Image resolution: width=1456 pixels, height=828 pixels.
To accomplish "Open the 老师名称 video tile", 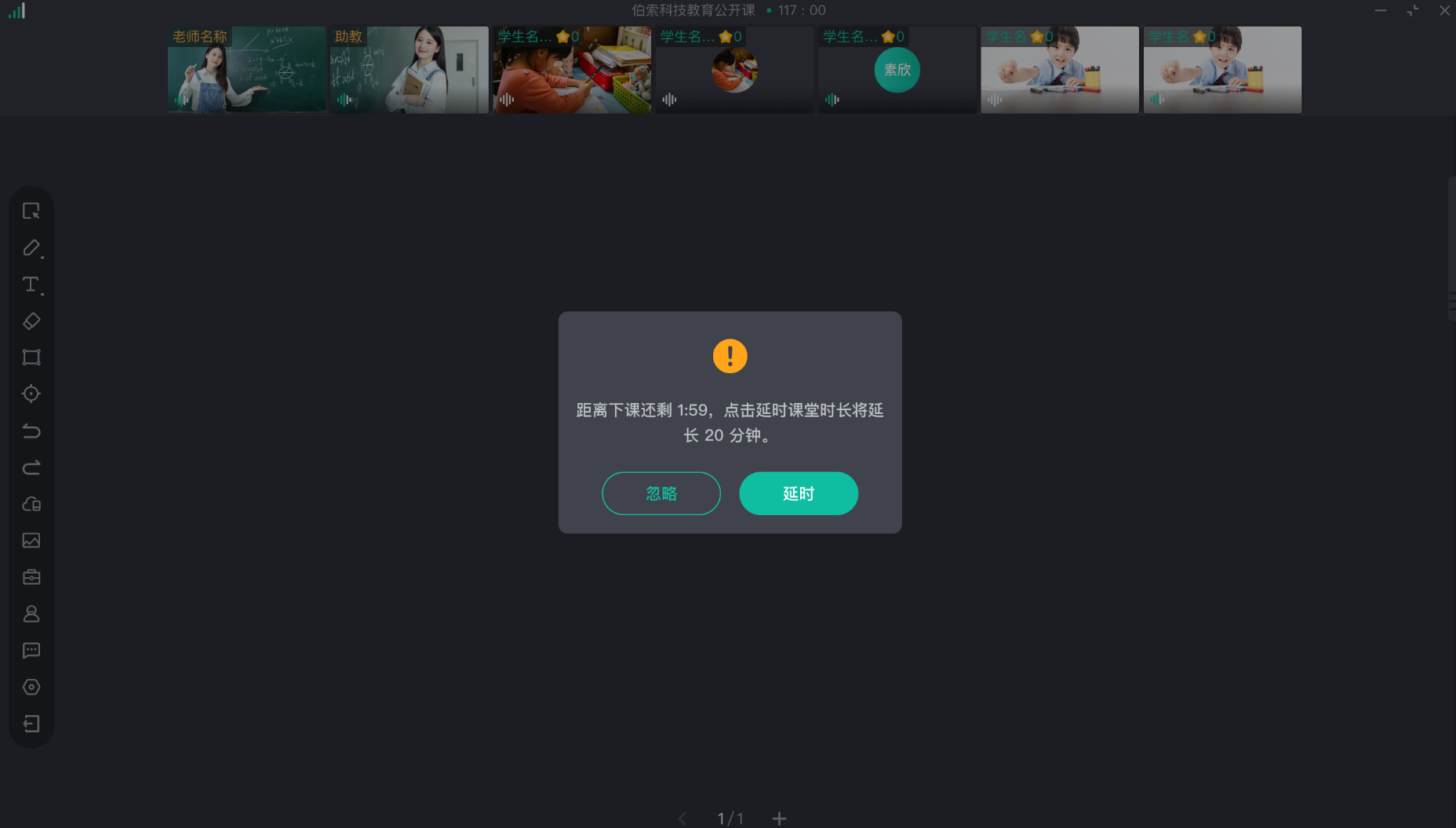I will pyautogui.click(x=246, y=70).
